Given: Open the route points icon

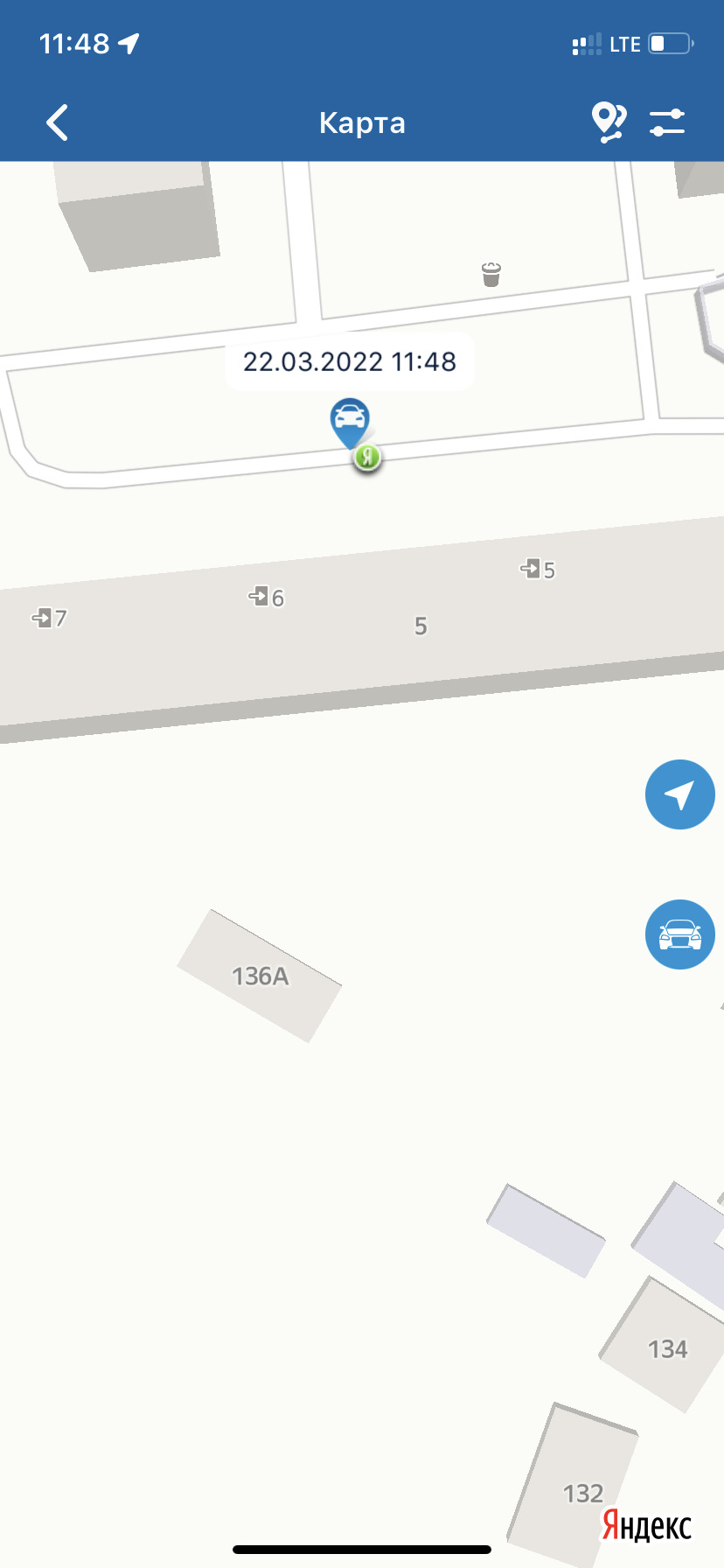Looking at the screenshot, I should tap(609, 122).
